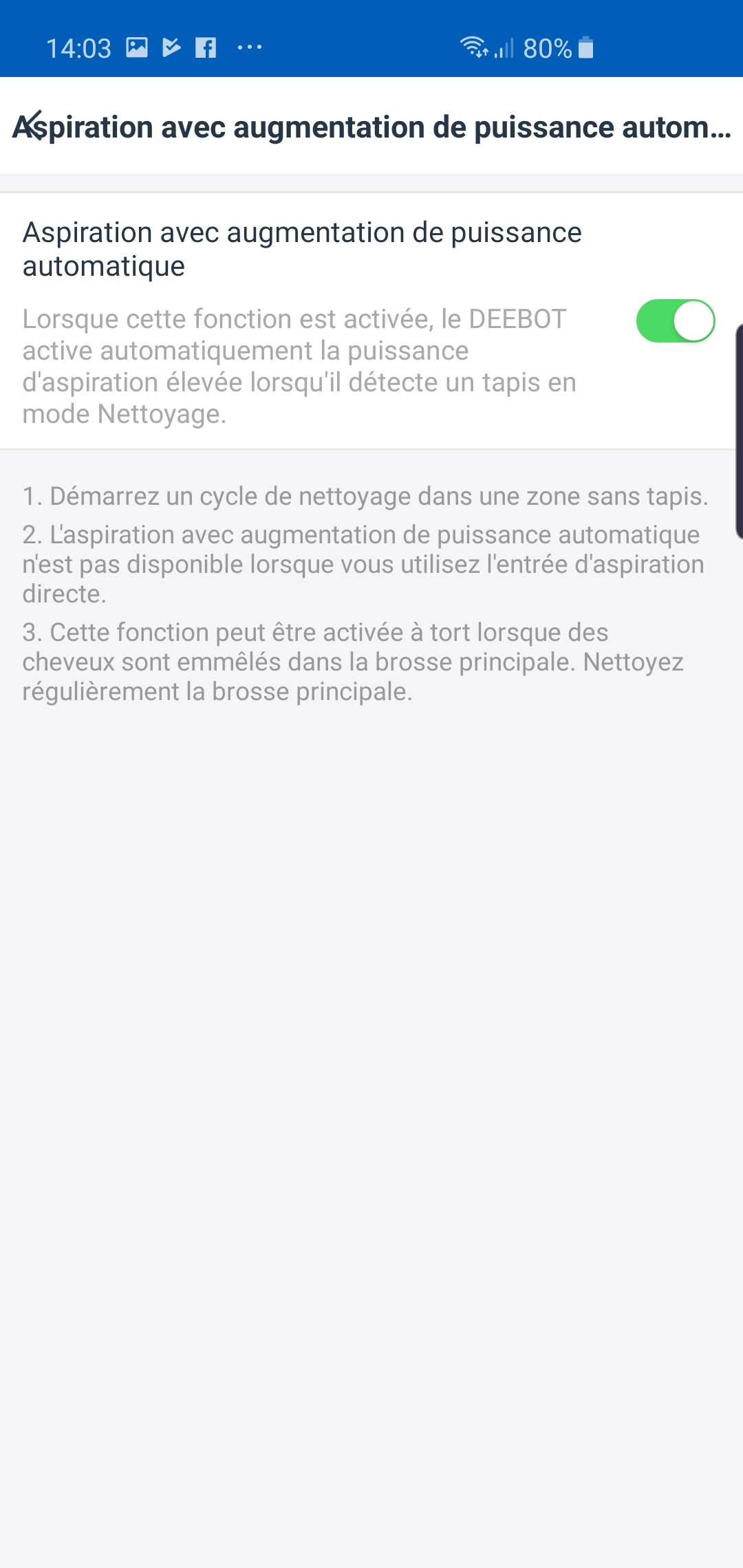Disable automatic power boost suction toggle
The width and height of the screenshot is (743, 1568).
tap(675, 321)
